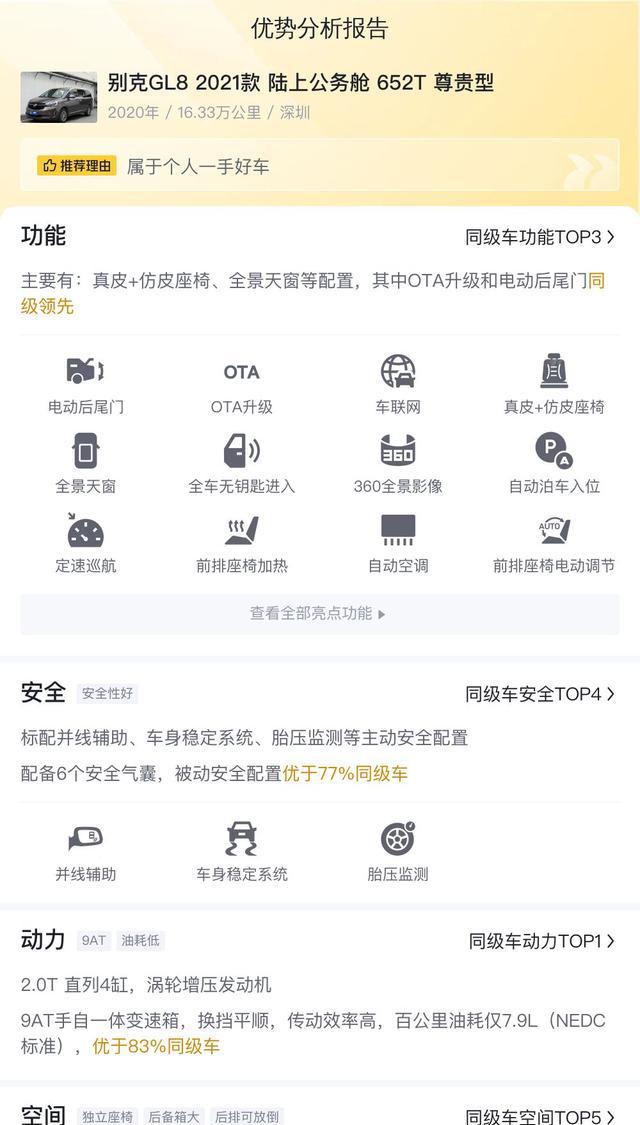Expand 查看全部亮点功能
Viewport: 640px width, 1125px height.
[x=319, y=614]
